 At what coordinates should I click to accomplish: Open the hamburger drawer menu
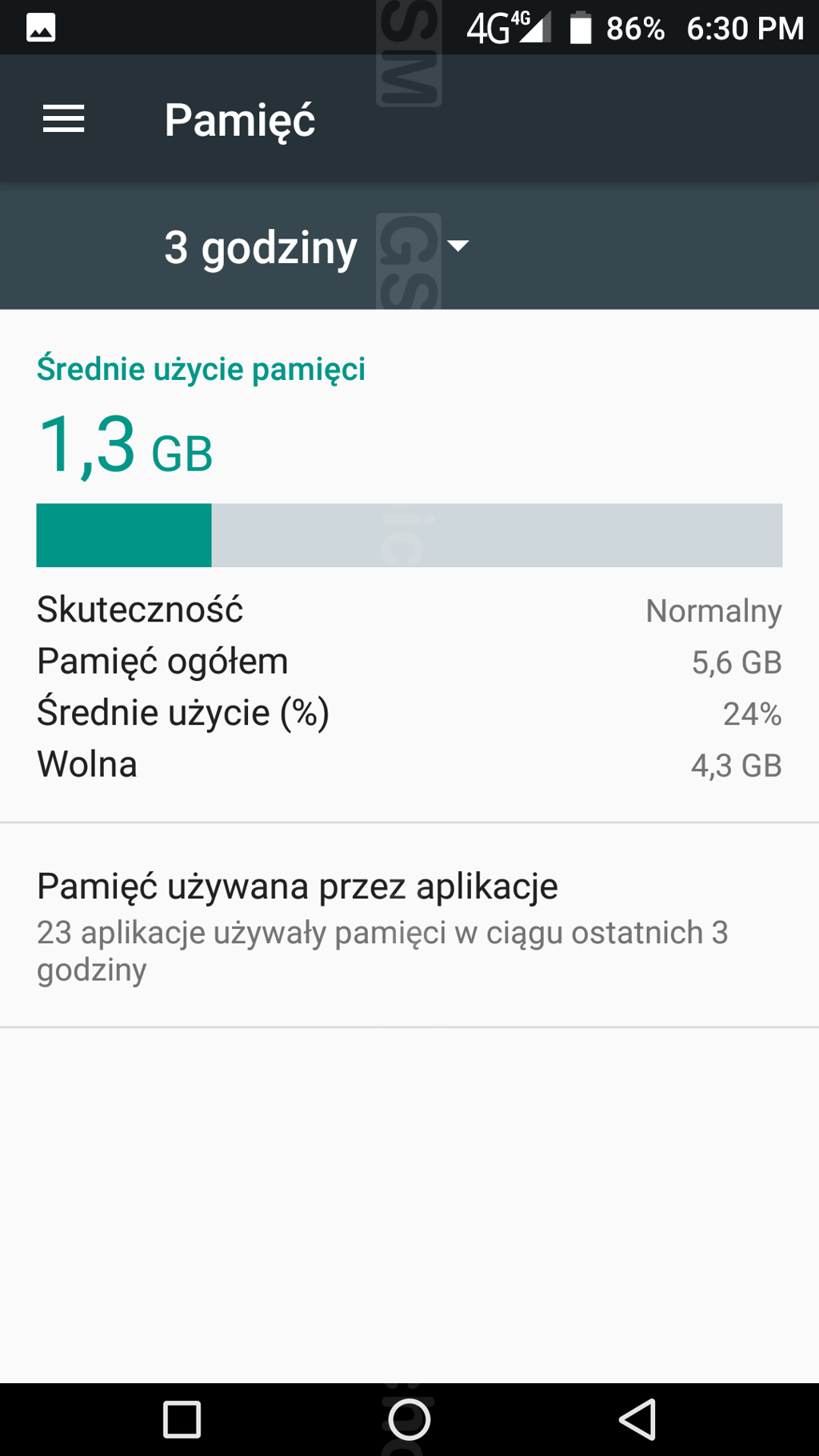[64, 119]
